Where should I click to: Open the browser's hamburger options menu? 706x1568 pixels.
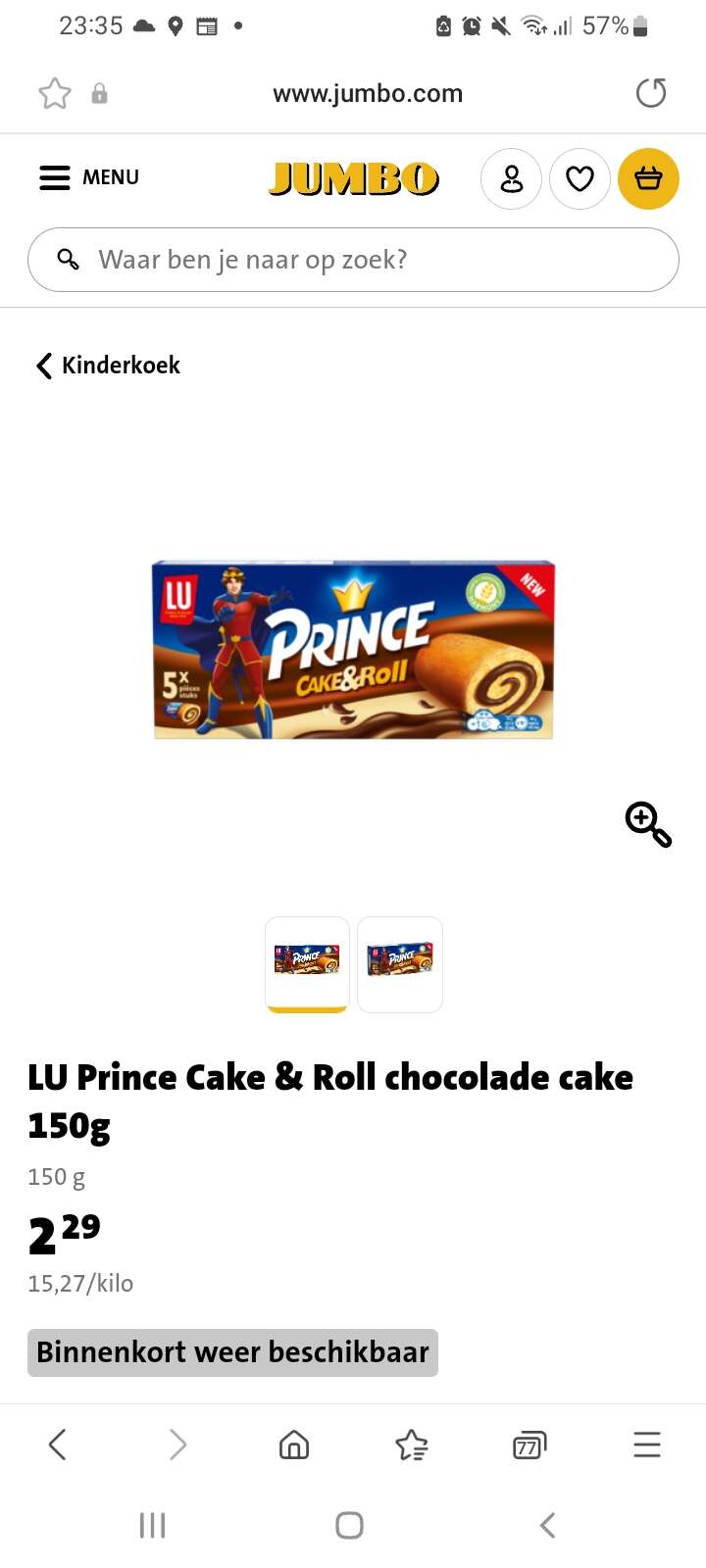coord(647,1444)
